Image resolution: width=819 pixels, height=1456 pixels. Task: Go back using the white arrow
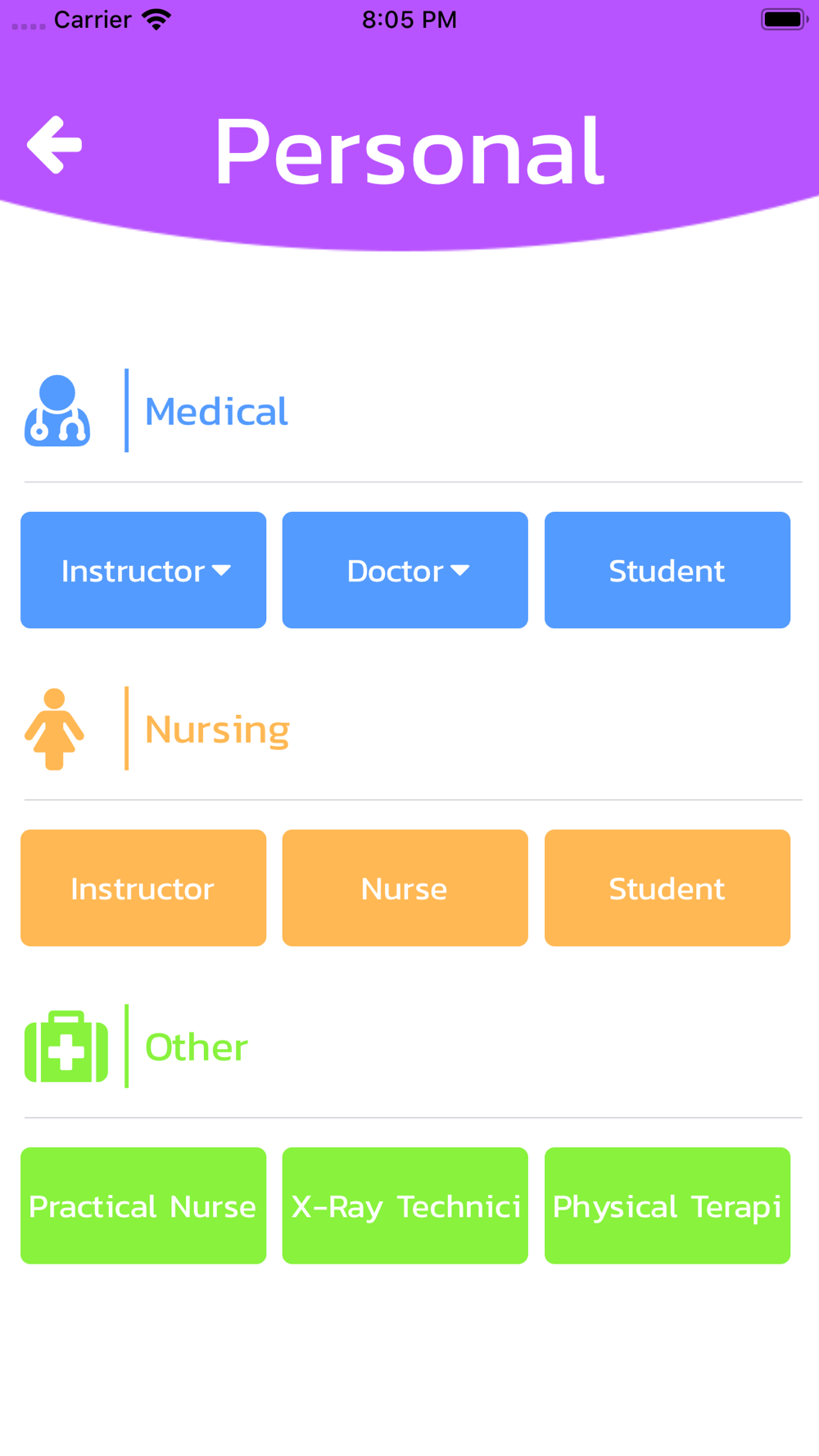55,145
